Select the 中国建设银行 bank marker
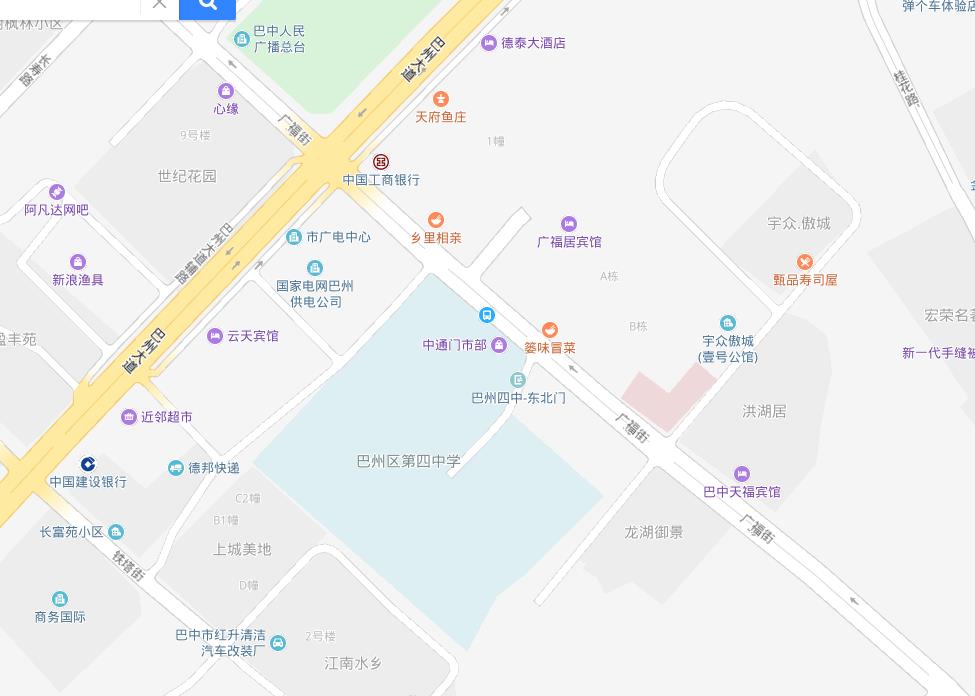This screenshot has width=975, height=696. point(88,463)
